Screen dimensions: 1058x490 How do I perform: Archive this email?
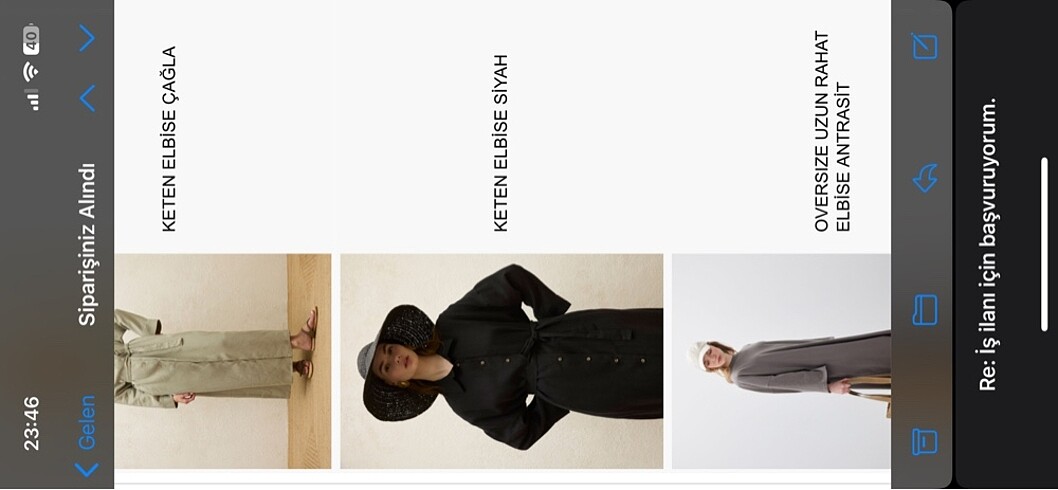(x=925, y=440)
